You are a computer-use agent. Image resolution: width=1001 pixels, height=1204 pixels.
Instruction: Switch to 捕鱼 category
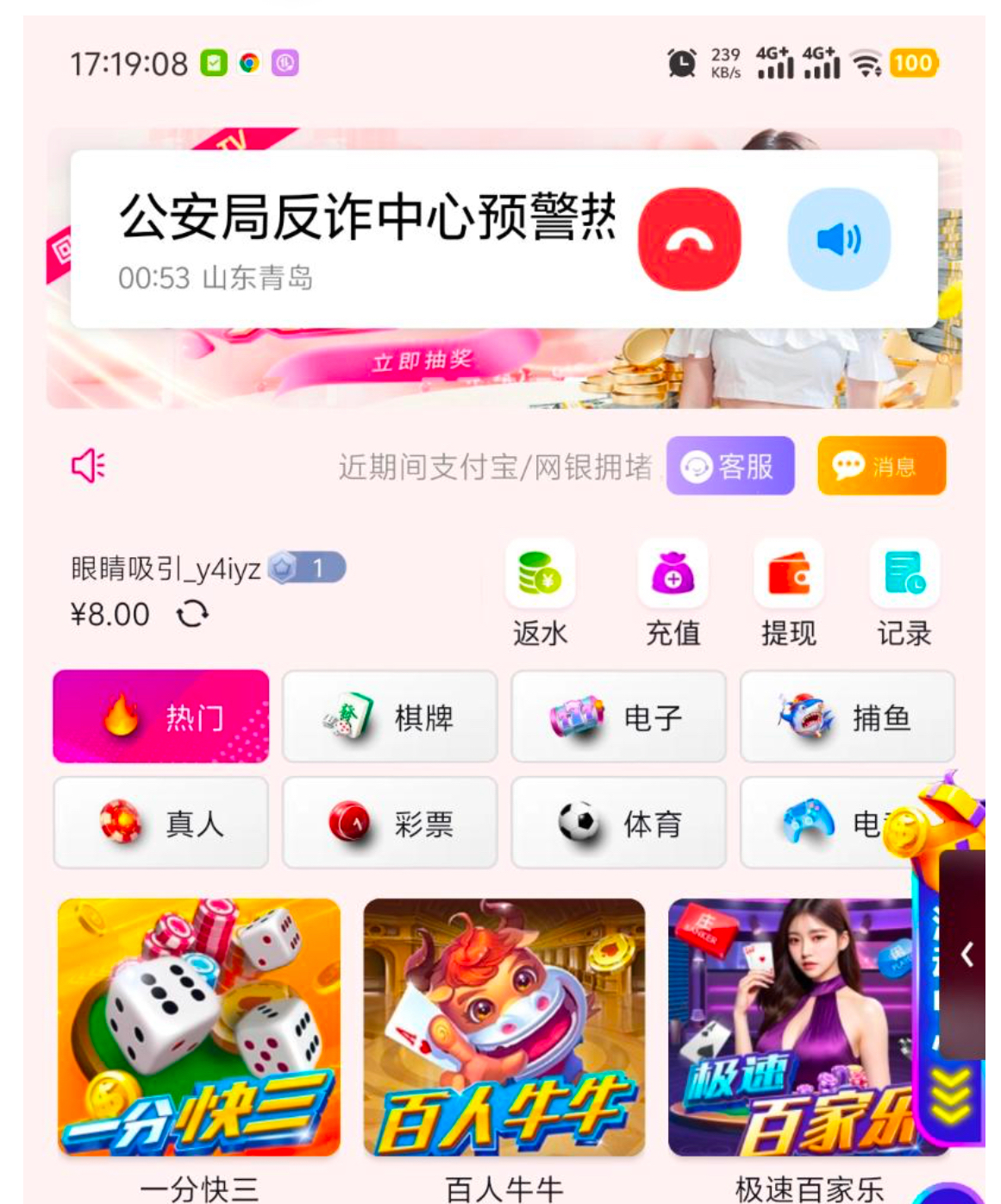coord(847,717)
